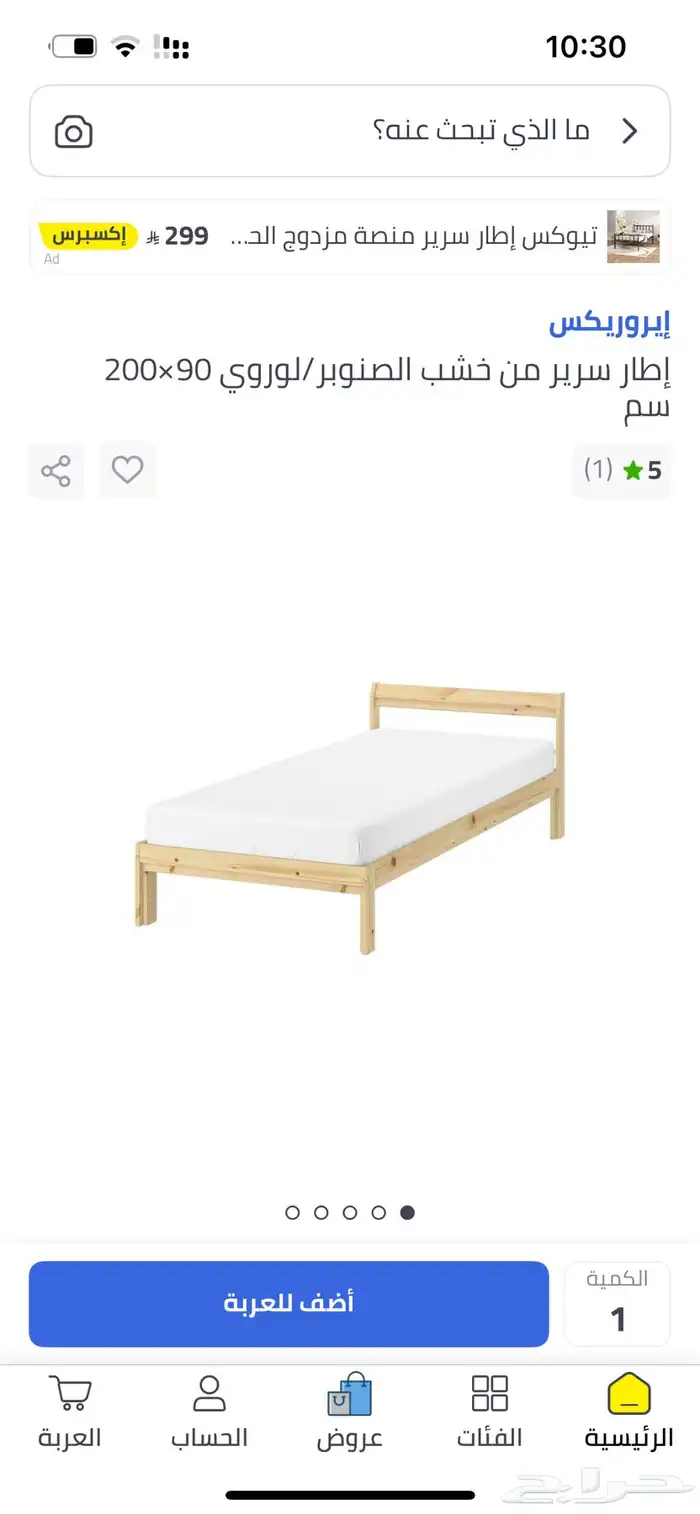Go back using the arrow in search bar
This screenshot has width=700, height=1514.
click(x=630, y=131)
